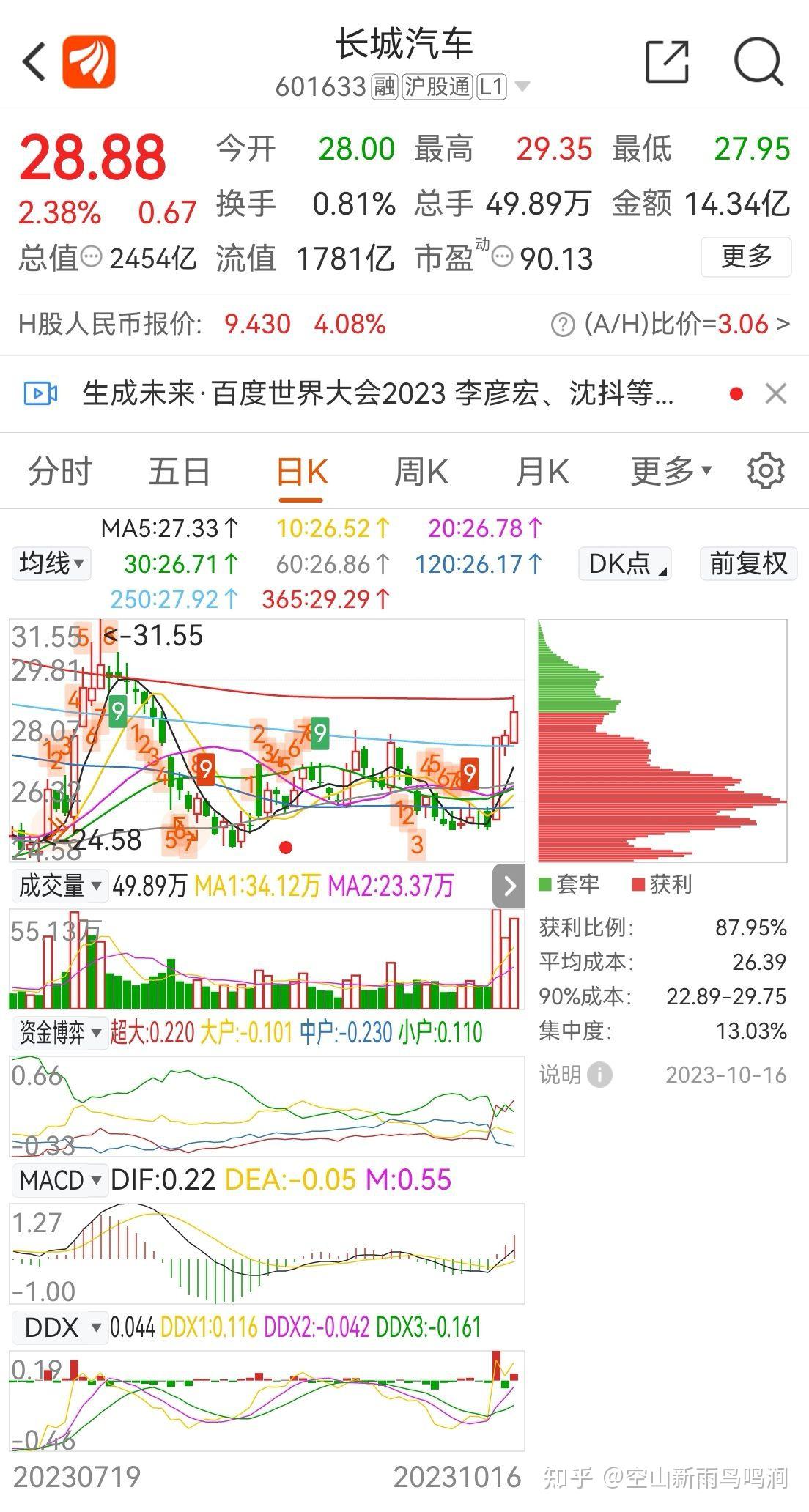The height and width of the screenshot is (1512, 809).
Task: Open the 说明 info icon
Action: point(599,1075)
